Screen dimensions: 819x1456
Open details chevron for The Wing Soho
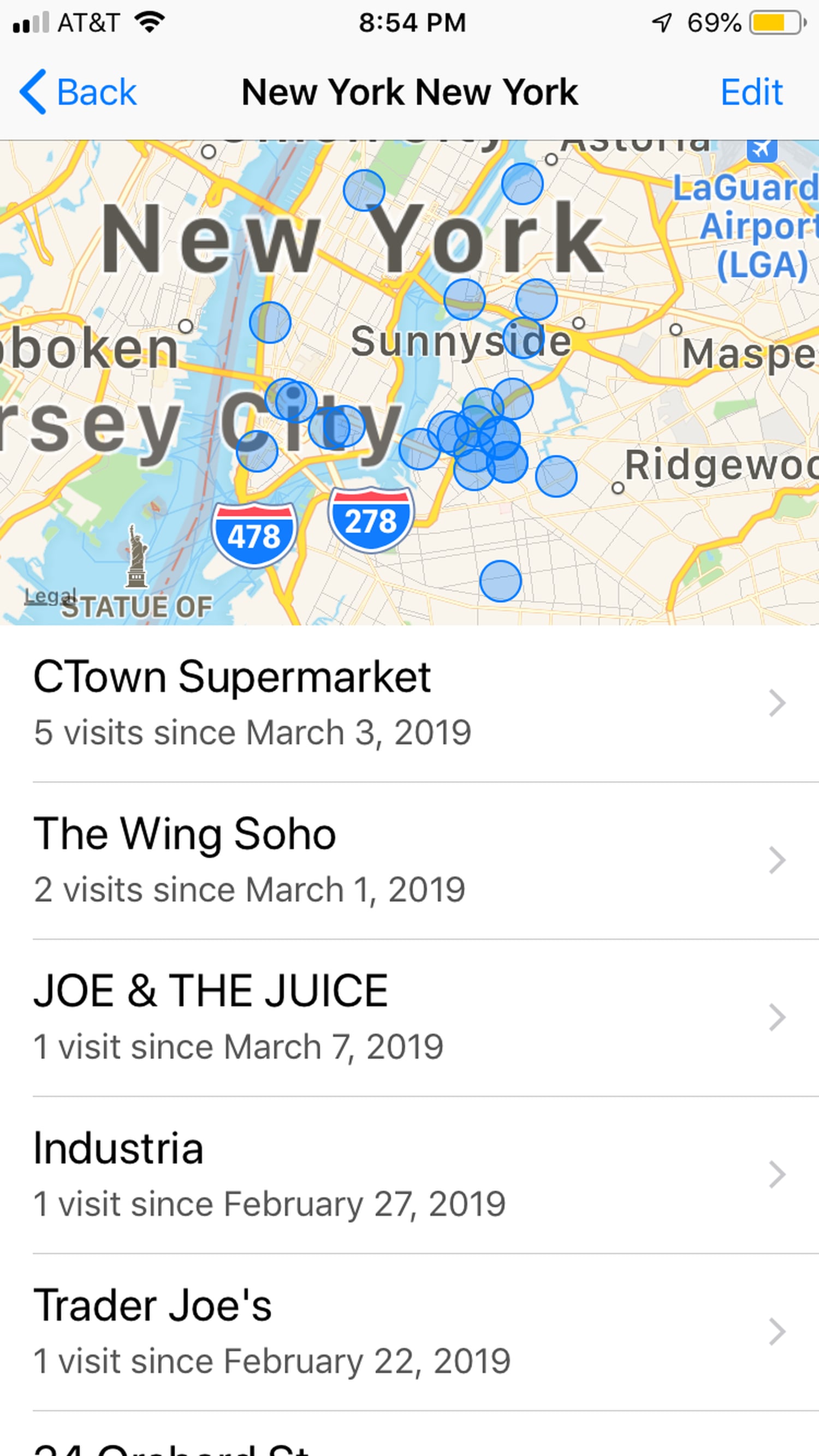(x=777, y=861)
